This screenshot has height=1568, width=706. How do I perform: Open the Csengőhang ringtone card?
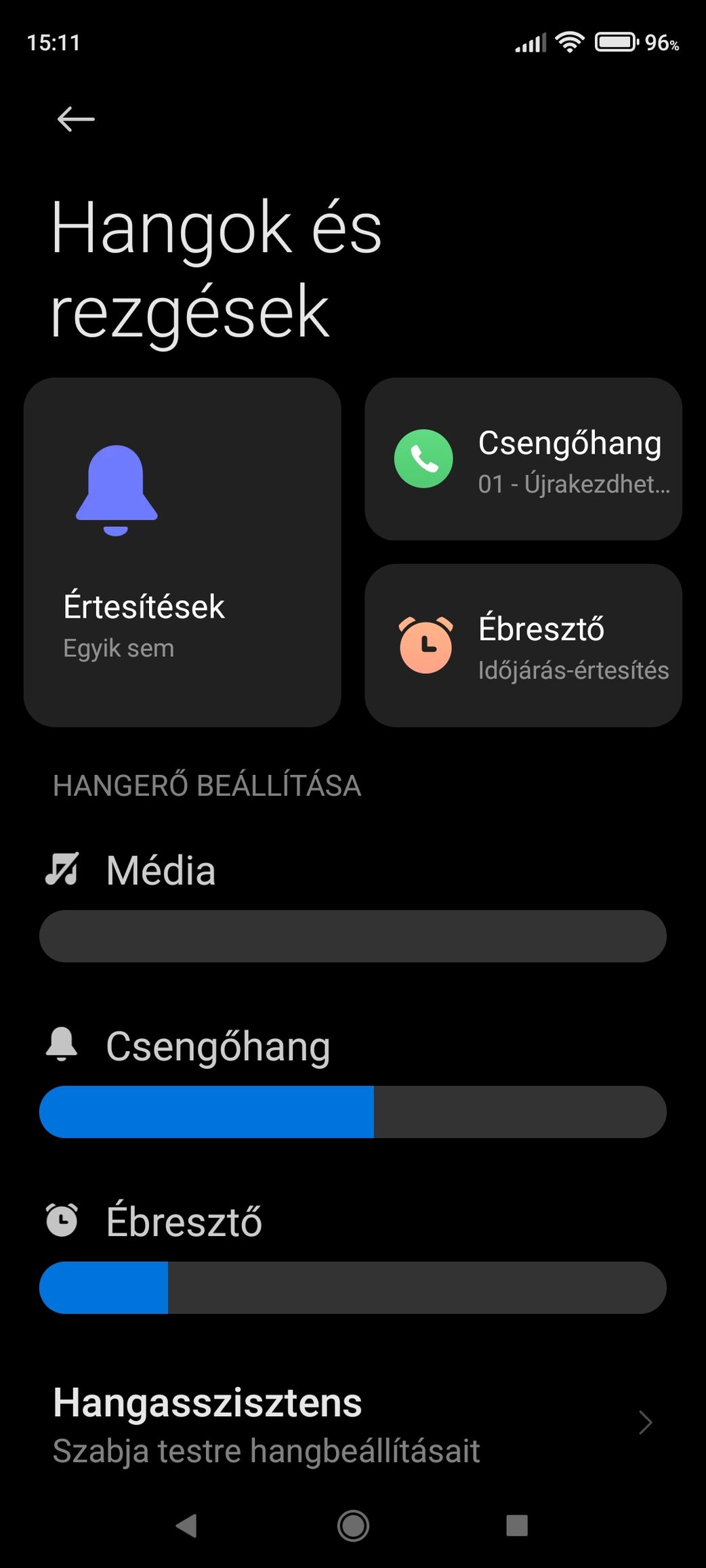coord(523,459)
